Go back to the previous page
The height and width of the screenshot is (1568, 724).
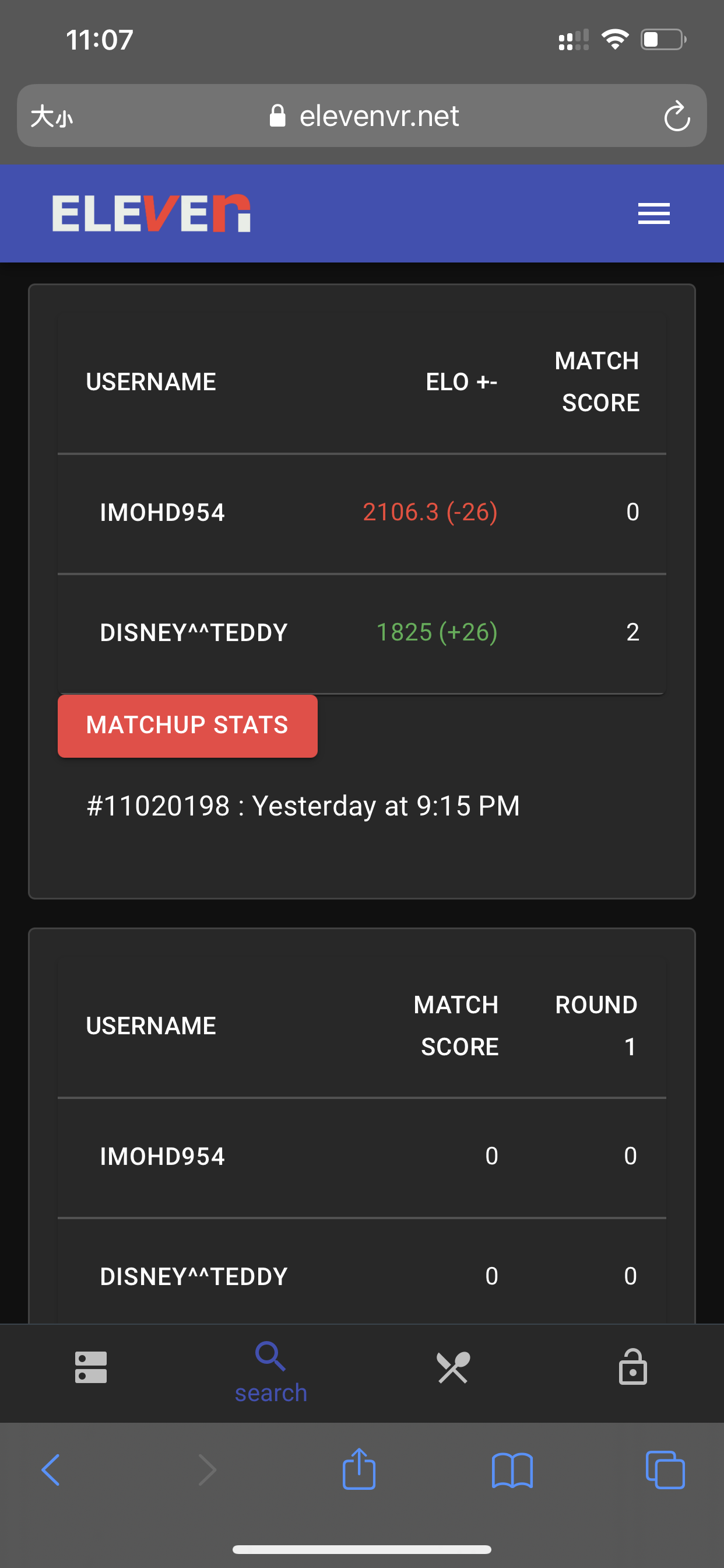(51, 1471)
